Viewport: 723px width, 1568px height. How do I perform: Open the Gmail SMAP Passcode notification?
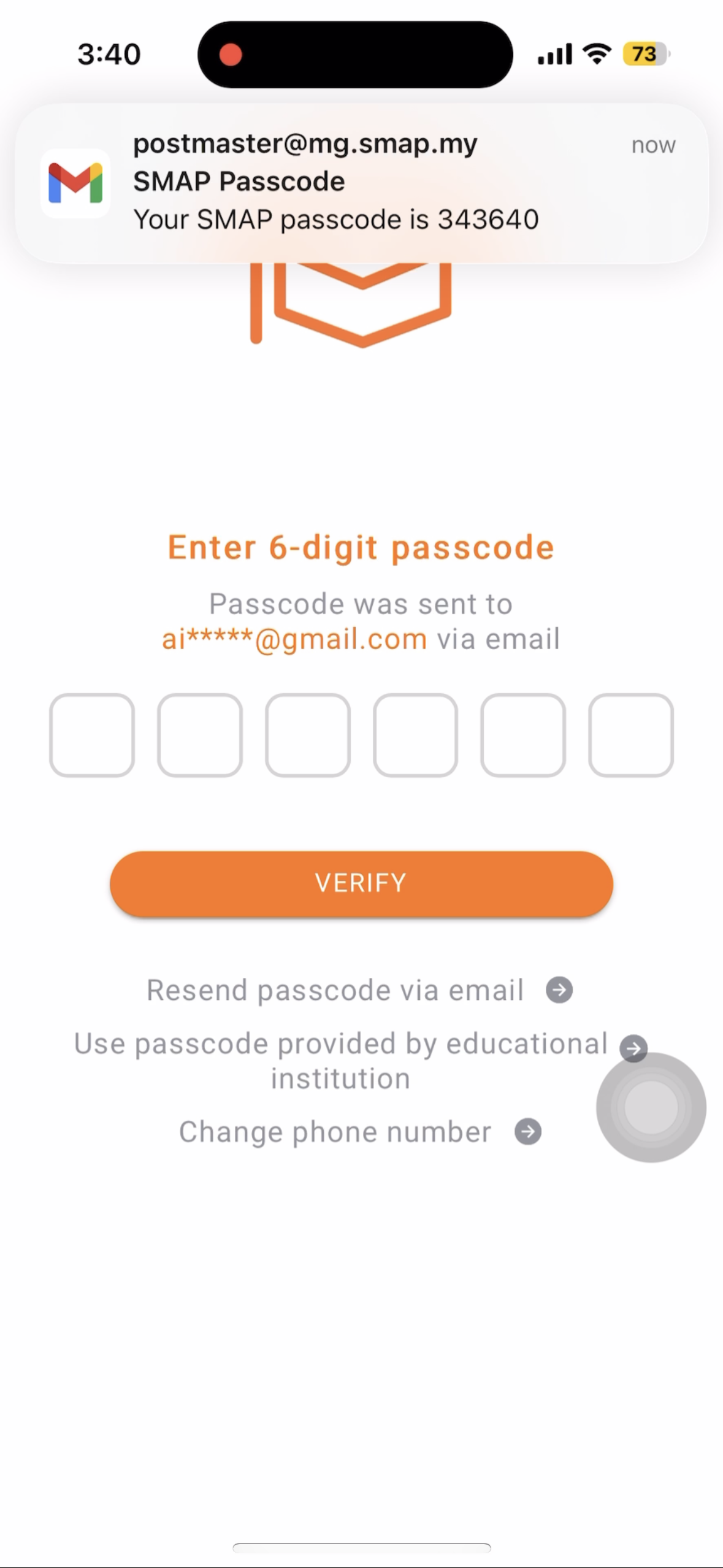click(361, 182)
